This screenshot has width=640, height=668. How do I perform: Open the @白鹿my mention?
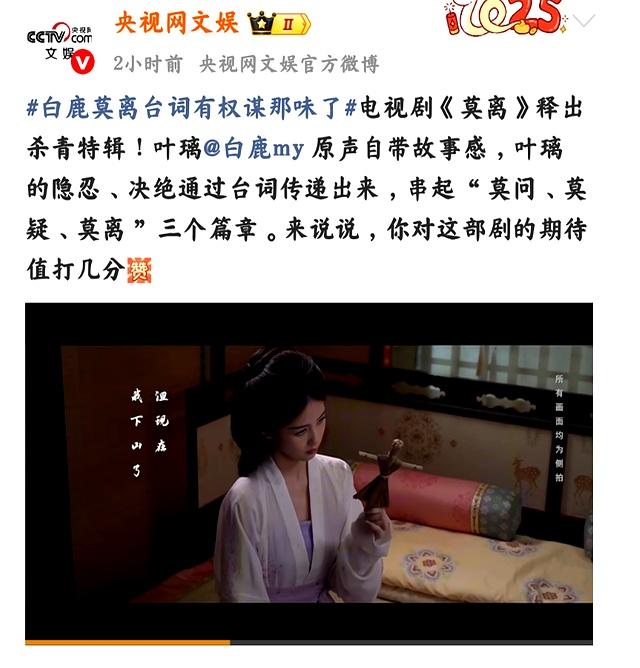point(253,148)
